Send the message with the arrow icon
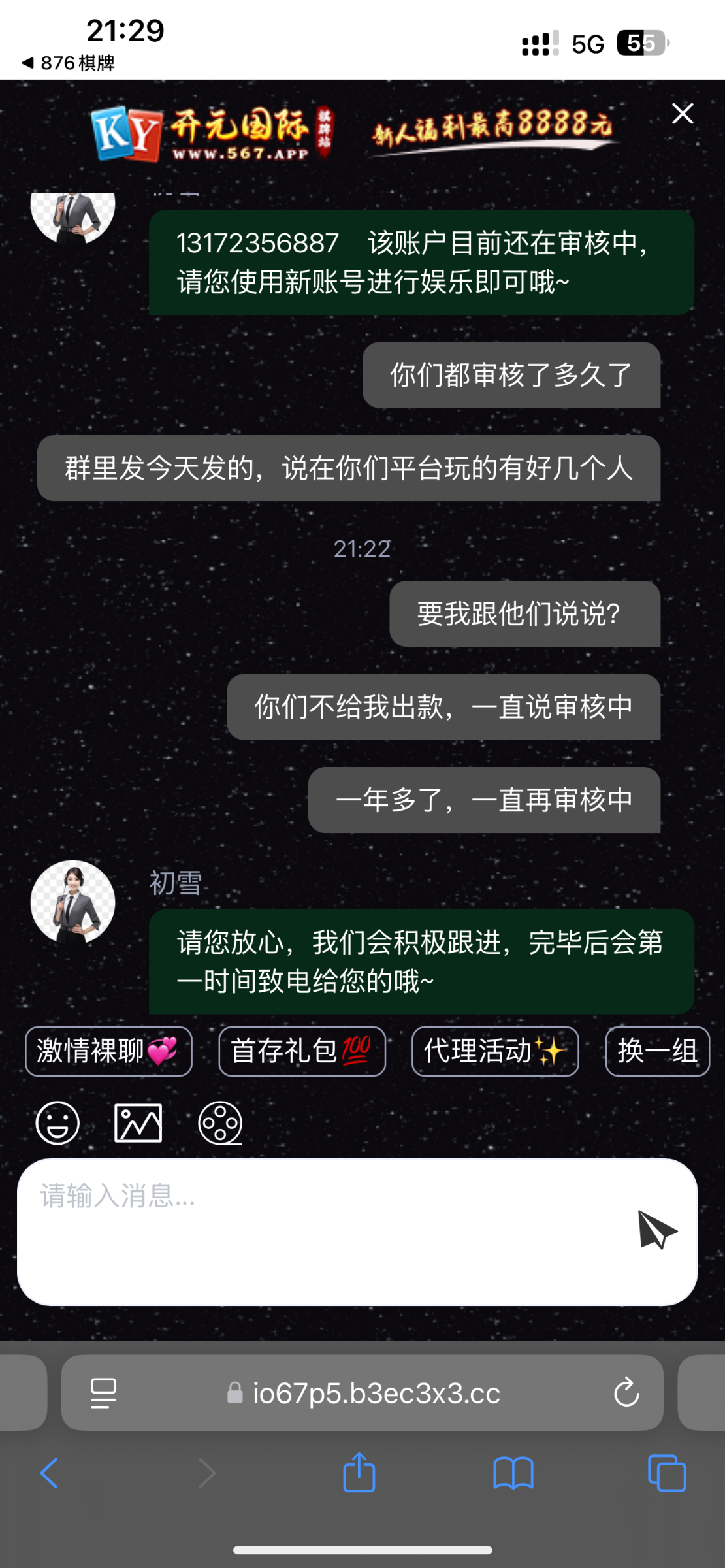 pyautogui.click(x=656, y=1230)
